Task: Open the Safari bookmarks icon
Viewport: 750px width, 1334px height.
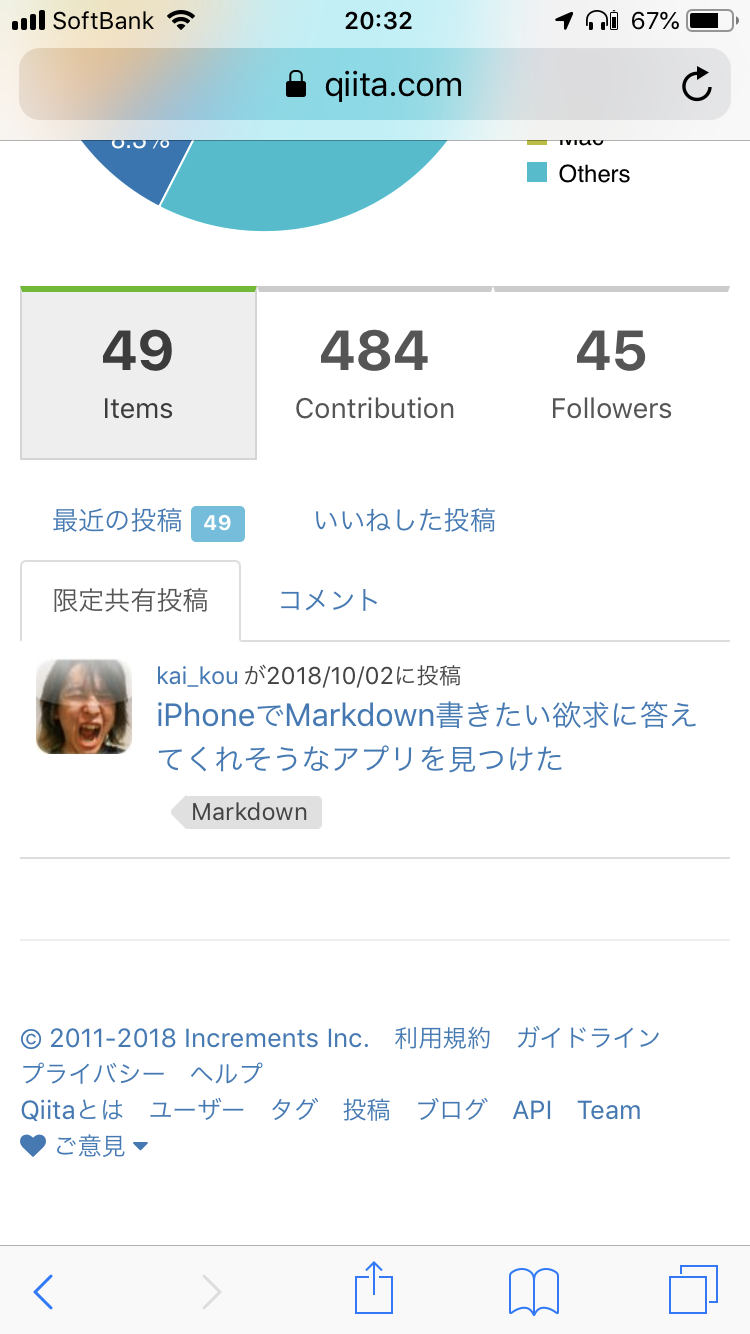Action: pyautogui.click(x=532, y=1290)
